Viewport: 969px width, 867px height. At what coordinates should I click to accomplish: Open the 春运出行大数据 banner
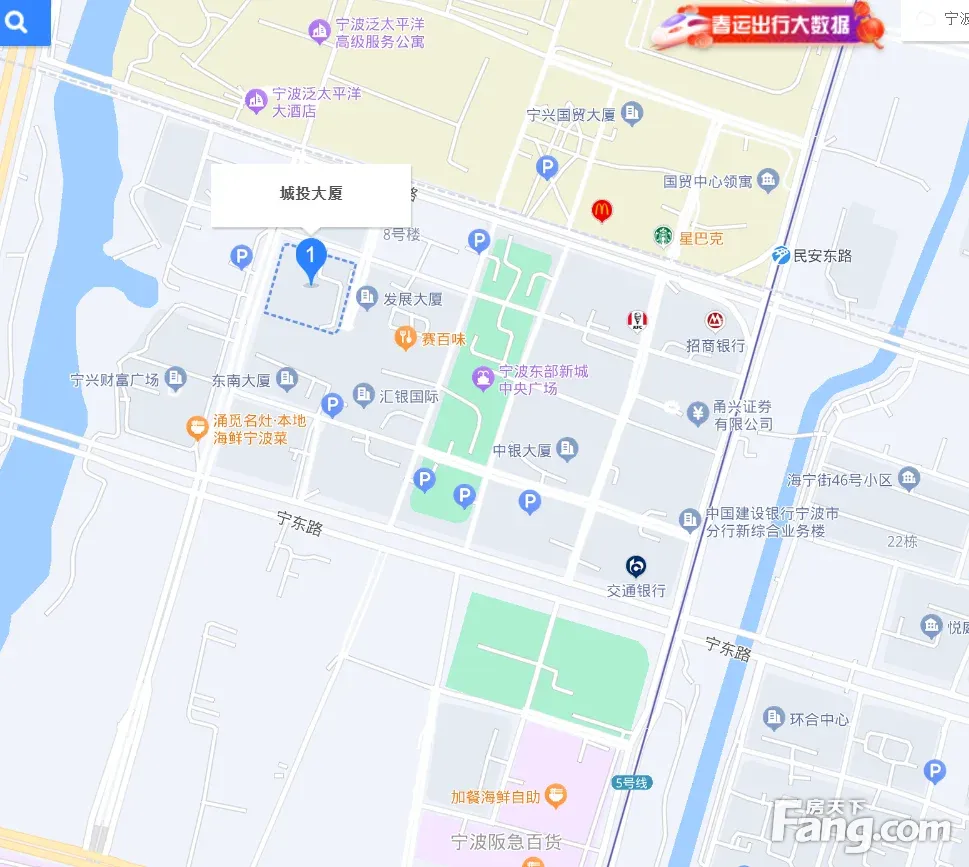[766, 26]
